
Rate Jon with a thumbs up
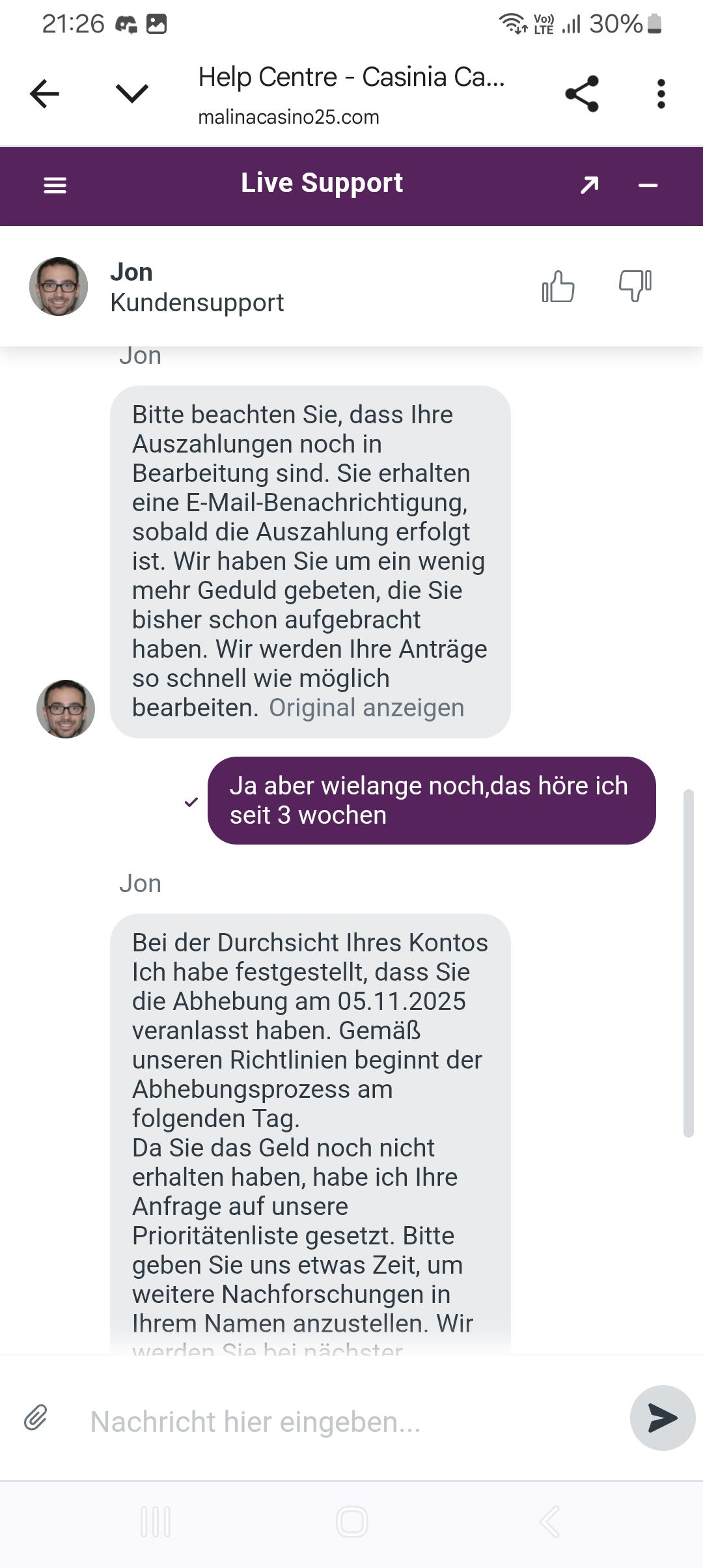click(x=558, y=287)
